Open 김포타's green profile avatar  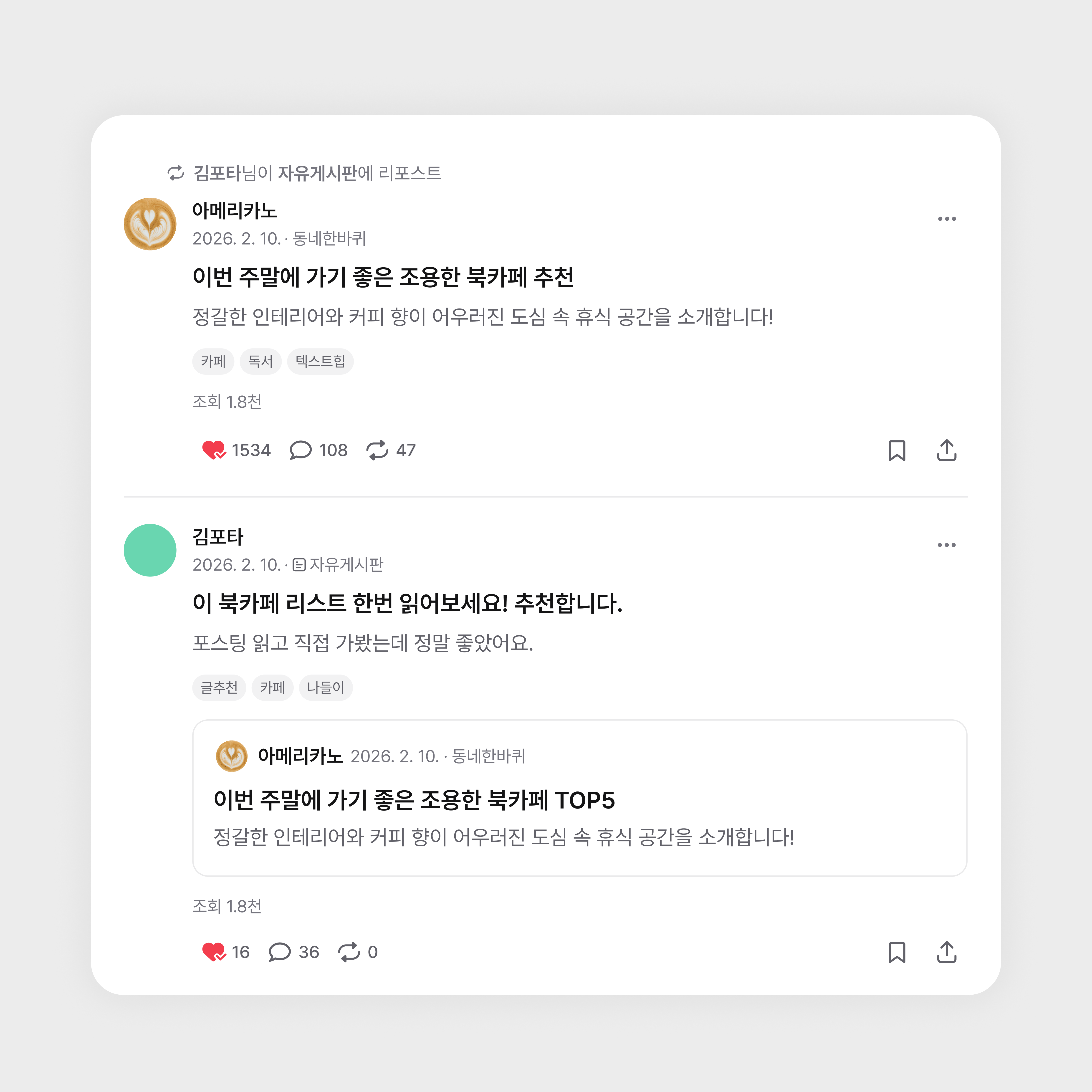[150, 550]
